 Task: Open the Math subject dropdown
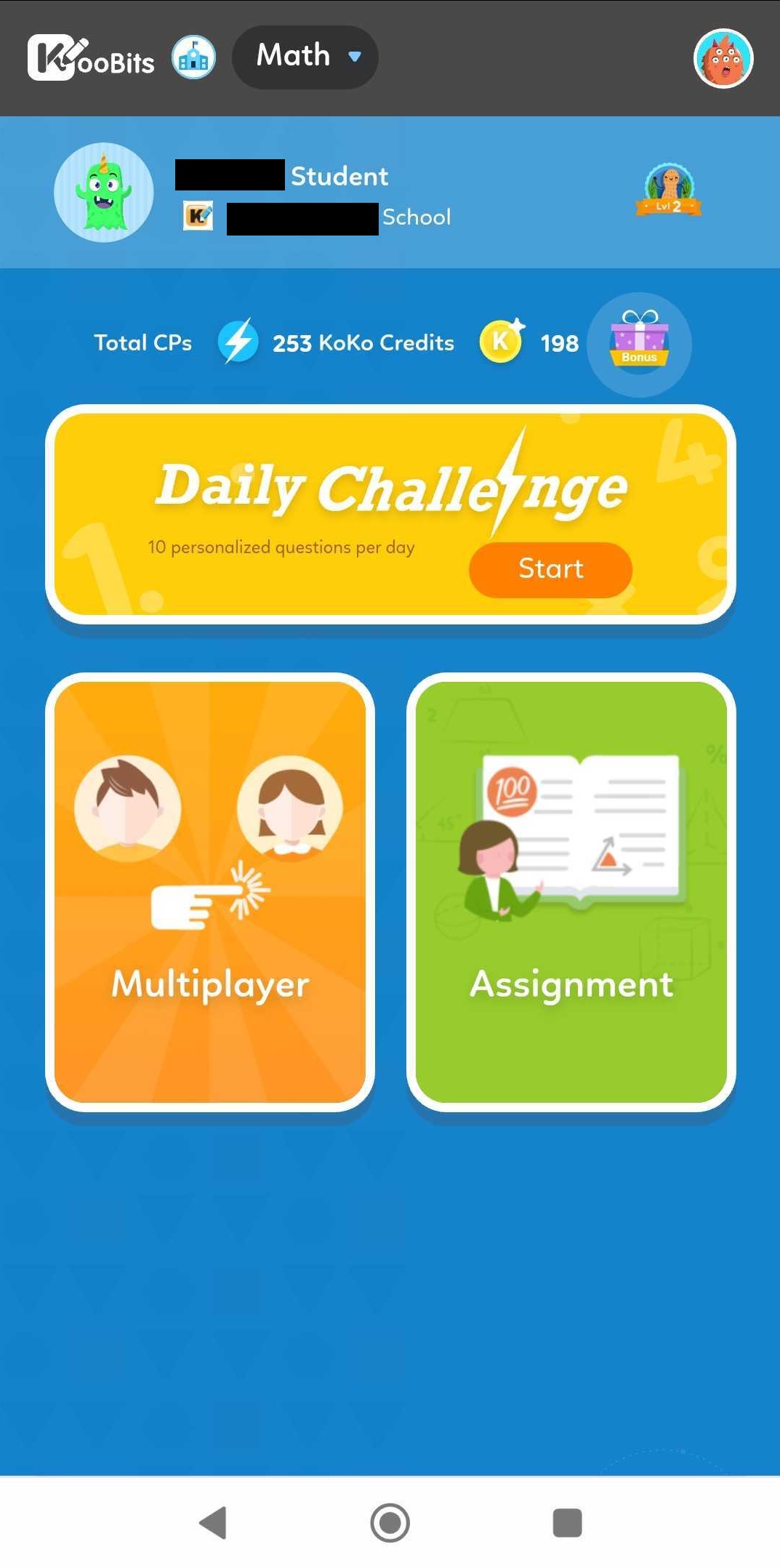pos(305,57)
